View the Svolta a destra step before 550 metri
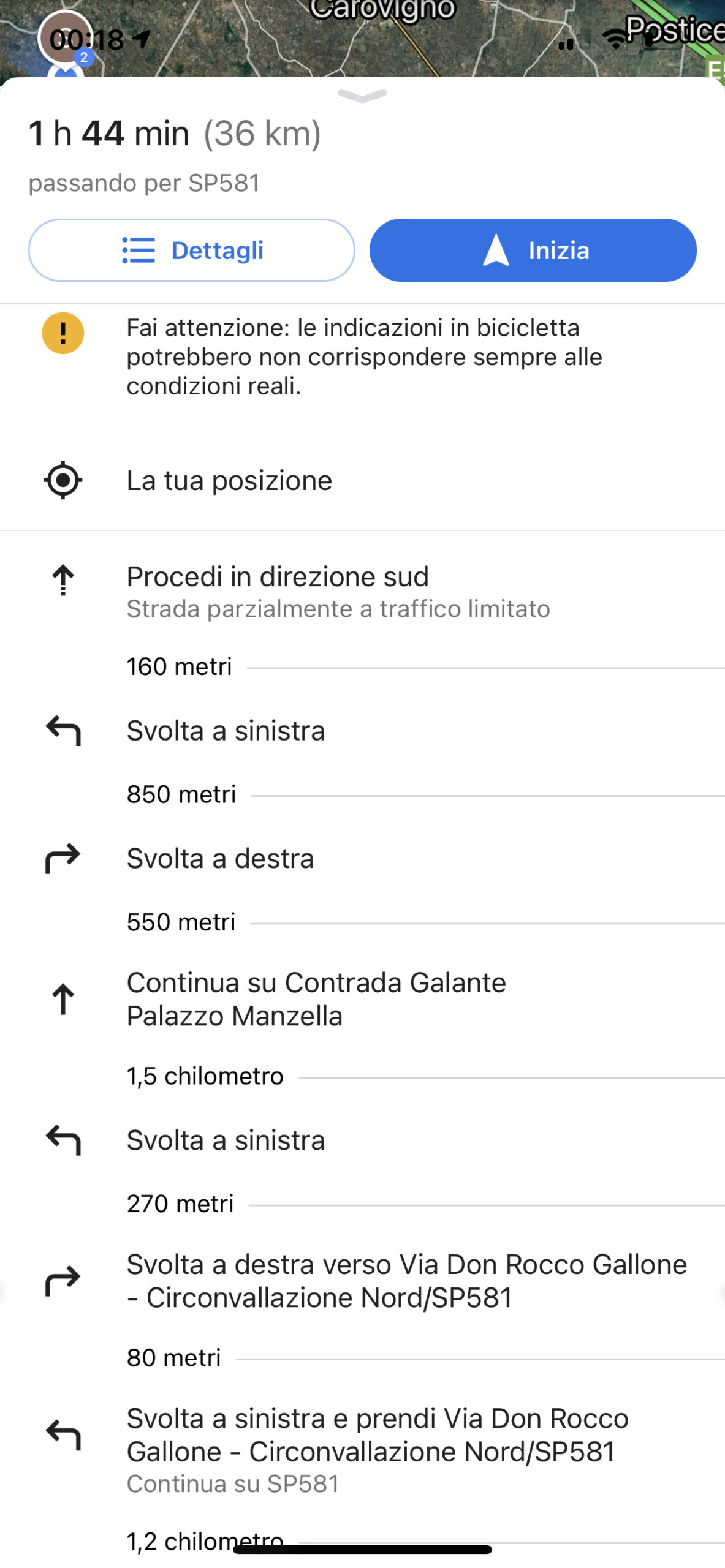This screenshot has height=1568, width=725. coord(362,858)
